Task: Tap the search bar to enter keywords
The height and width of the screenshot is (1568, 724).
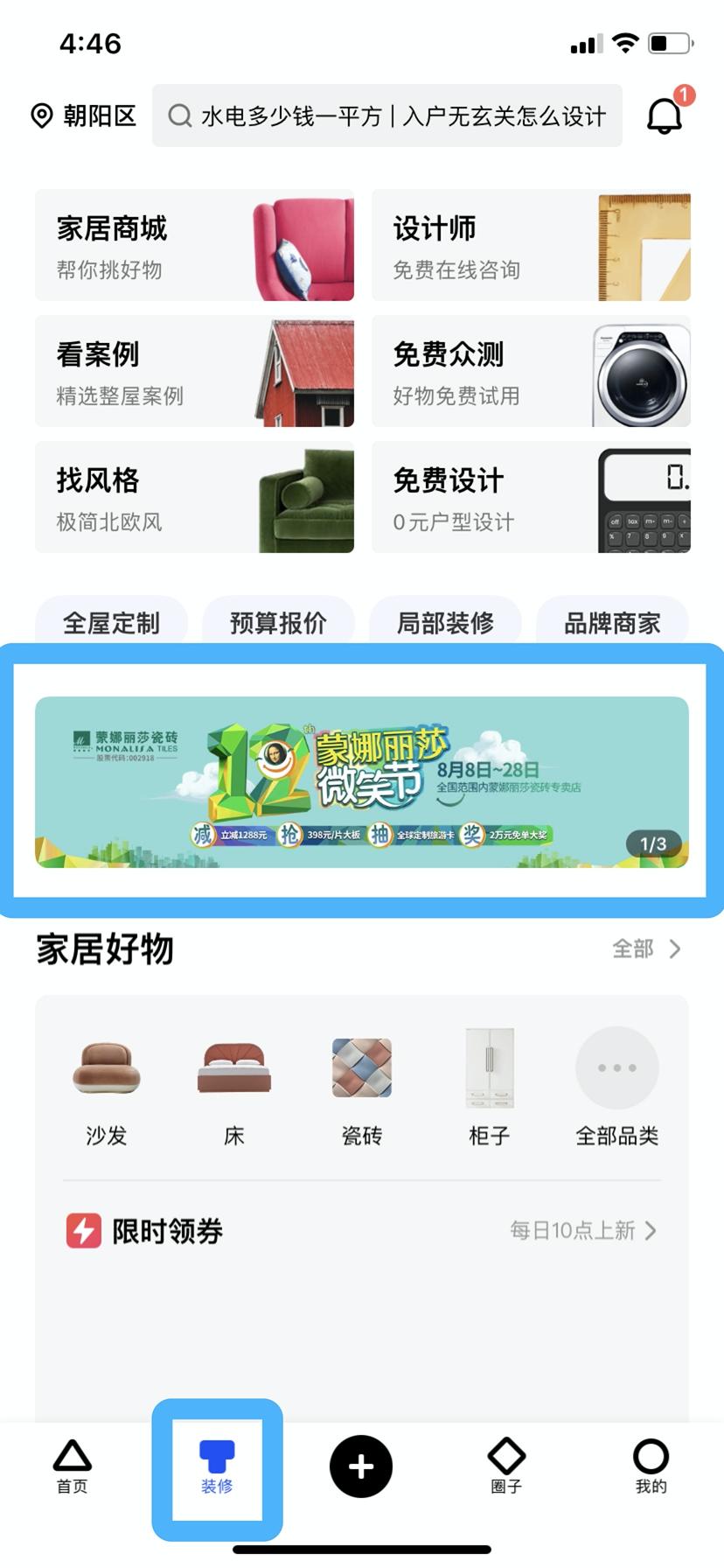Action: tap(387, 115)
